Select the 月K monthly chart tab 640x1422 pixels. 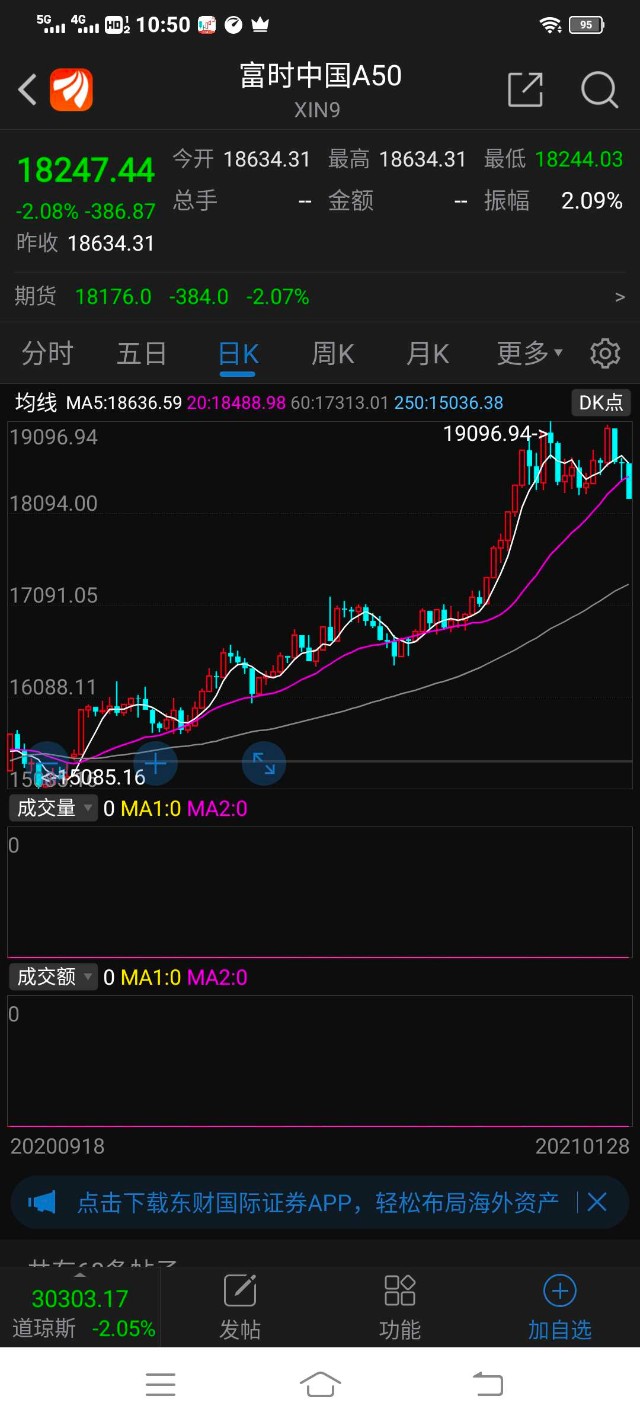pos(427,353)
